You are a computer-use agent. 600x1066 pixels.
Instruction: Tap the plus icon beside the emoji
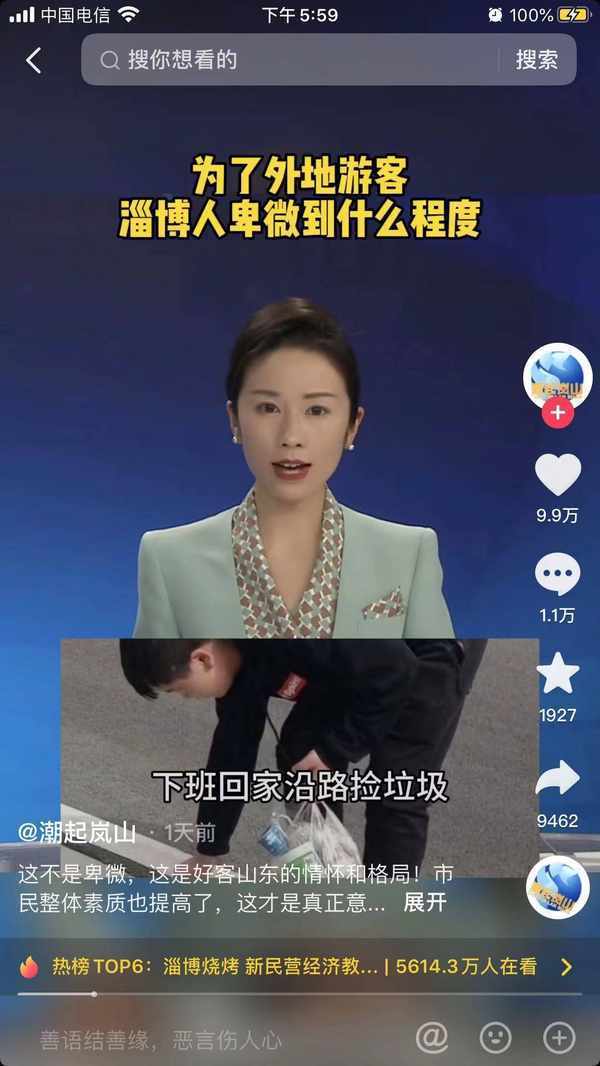pos(558,1038)
